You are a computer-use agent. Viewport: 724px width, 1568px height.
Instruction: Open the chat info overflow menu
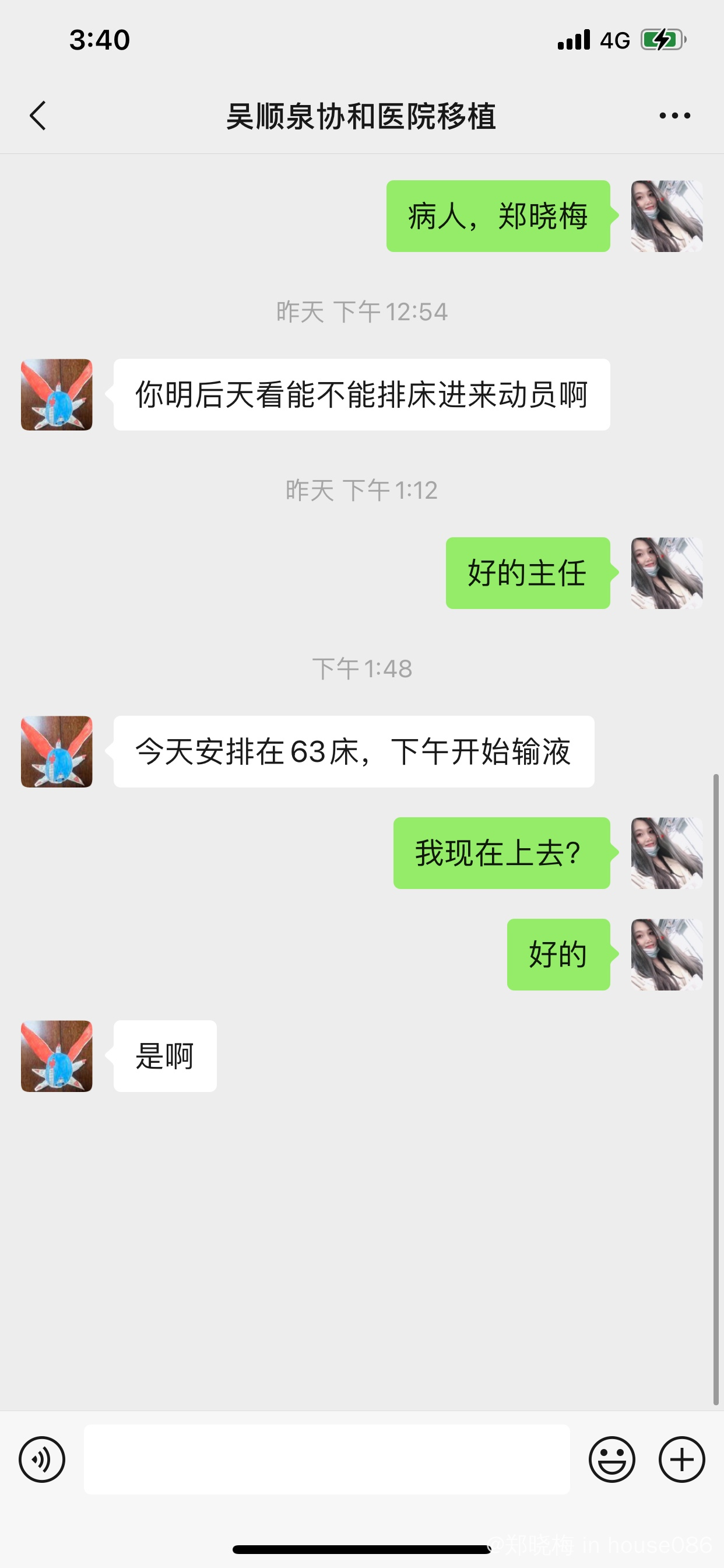click(x=674, y=116)
